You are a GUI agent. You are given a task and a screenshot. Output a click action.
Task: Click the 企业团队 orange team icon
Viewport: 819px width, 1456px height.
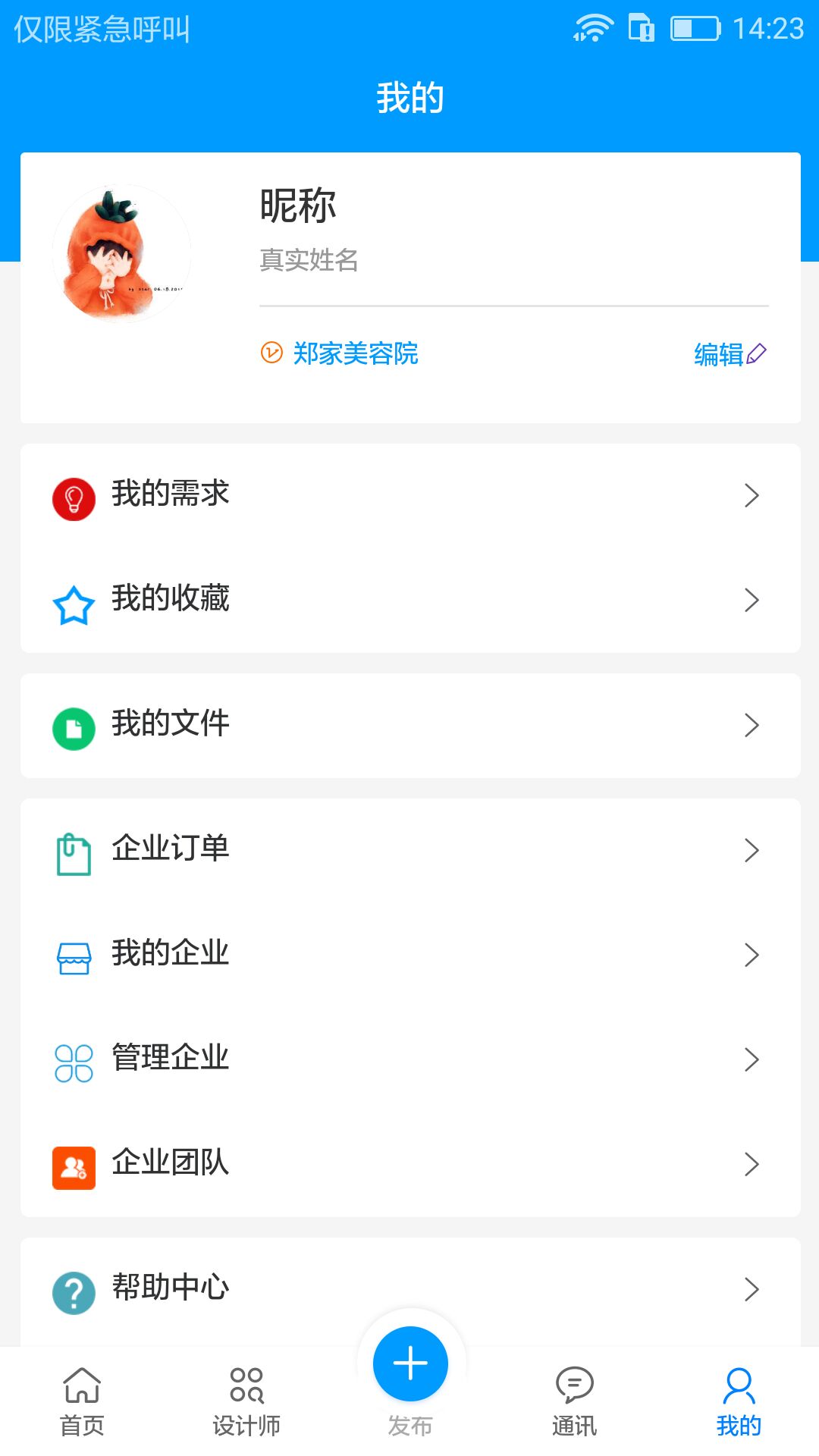click(73, 1164)
